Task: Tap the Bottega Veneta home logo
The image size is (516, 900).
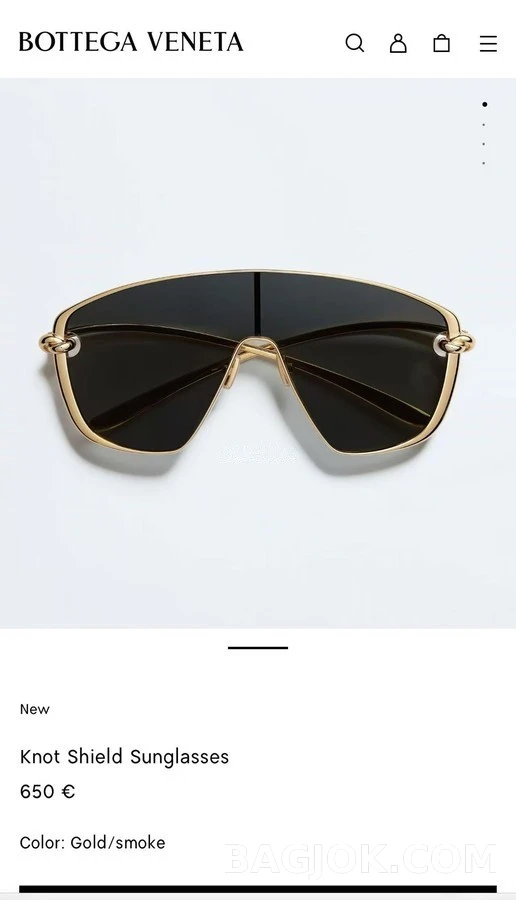Action: click(131, 42)
